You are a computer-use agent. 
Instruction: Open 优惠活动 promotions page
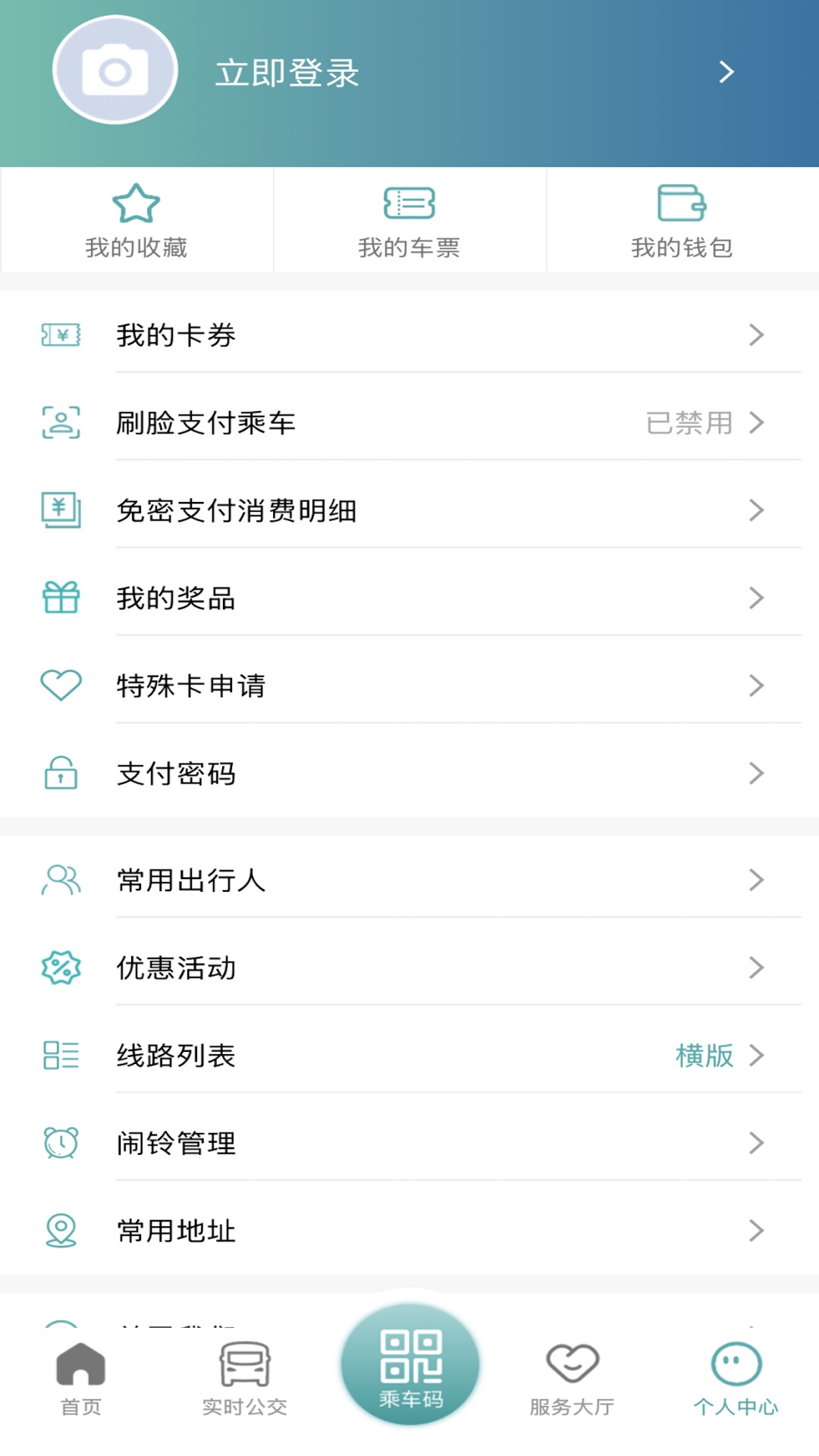409,968
